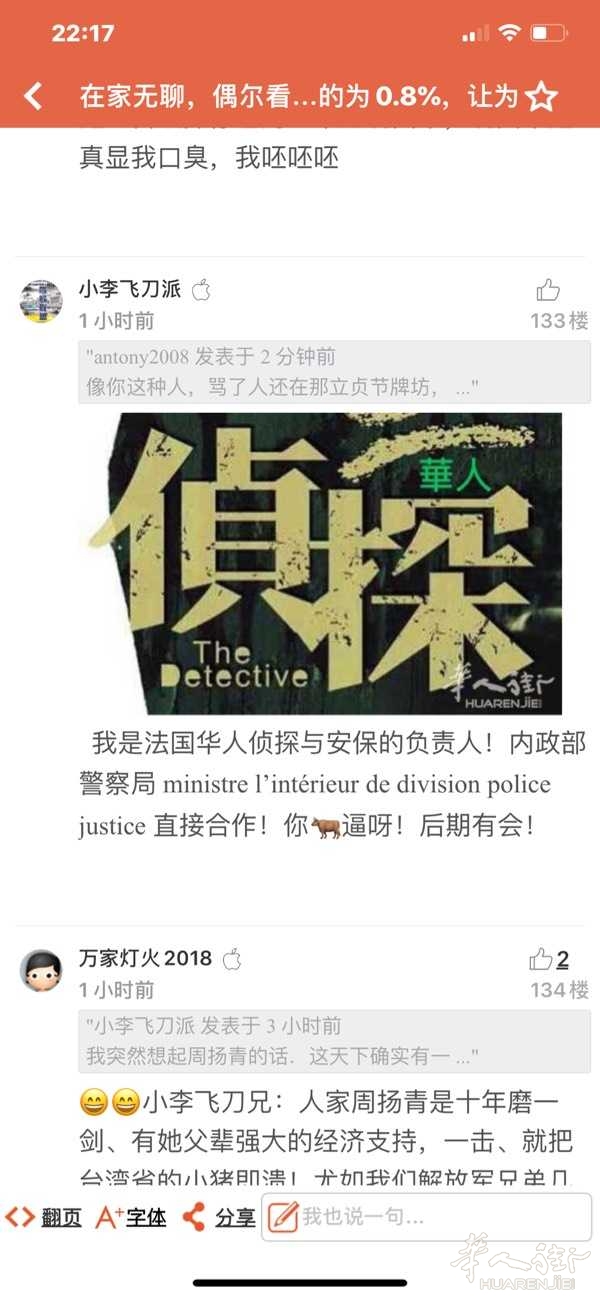Go back with the arrow icon
Viewport: 600px width, 1299px height.
(33, 96)
